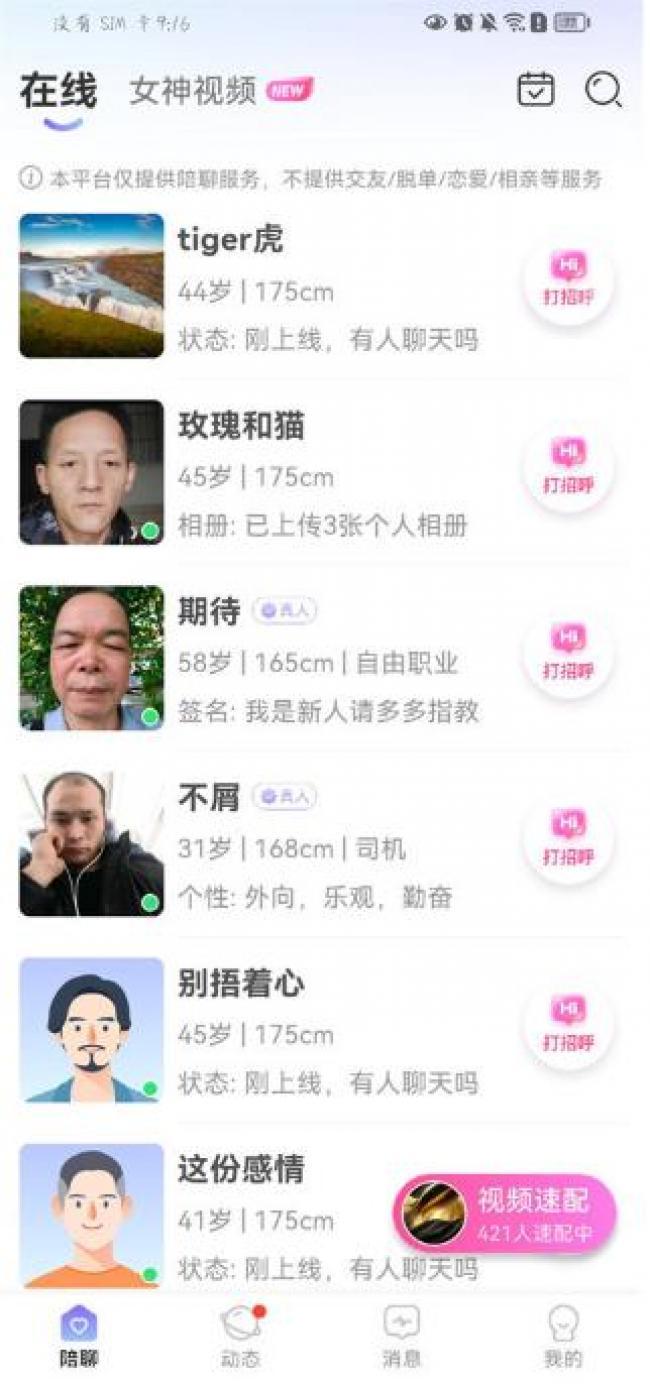Open the calendar check-in icon
650x1384 pixels.
(x=536, y=90)
